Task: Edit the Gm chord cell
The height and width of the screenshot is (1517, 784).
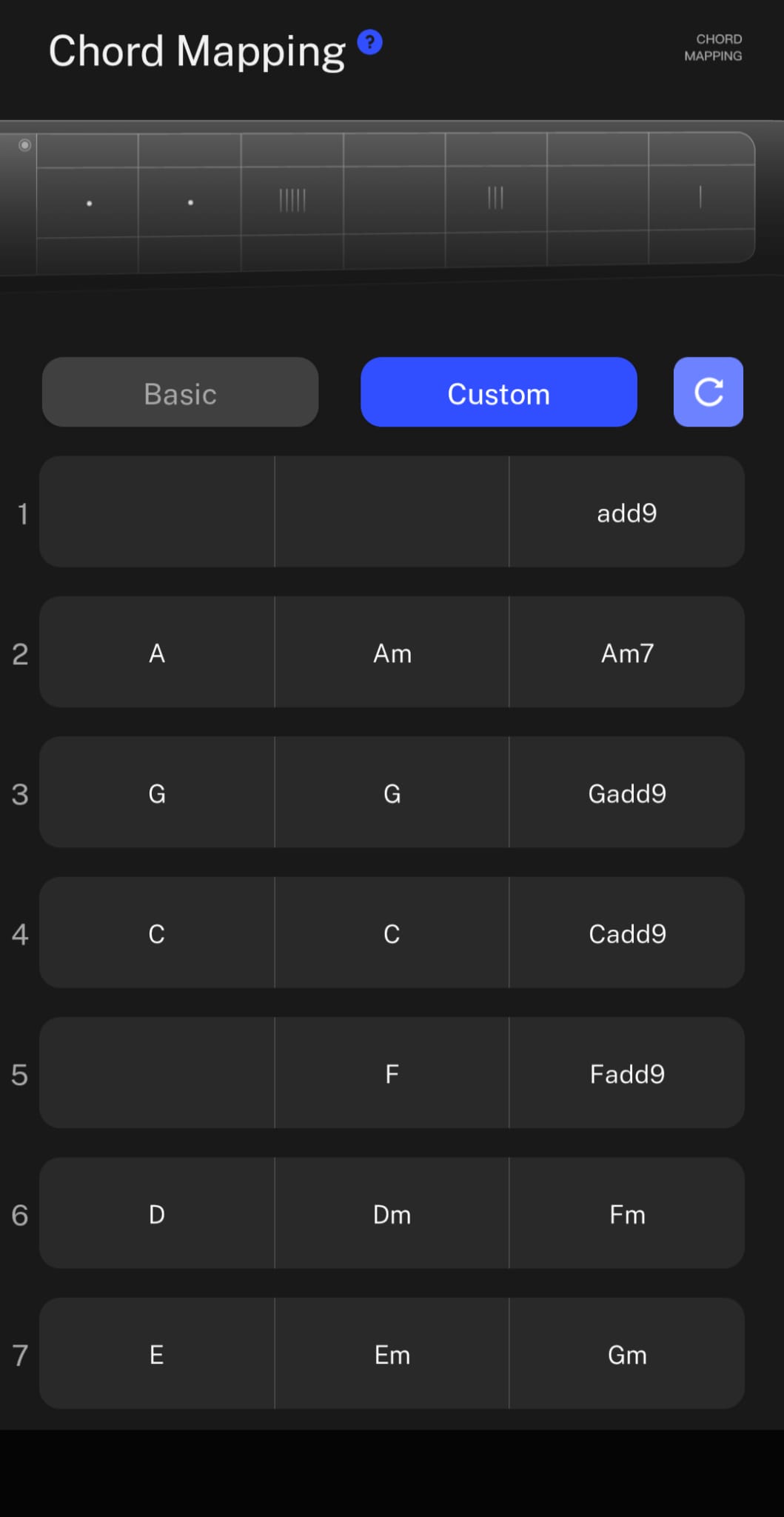Action: point(627,1353)
